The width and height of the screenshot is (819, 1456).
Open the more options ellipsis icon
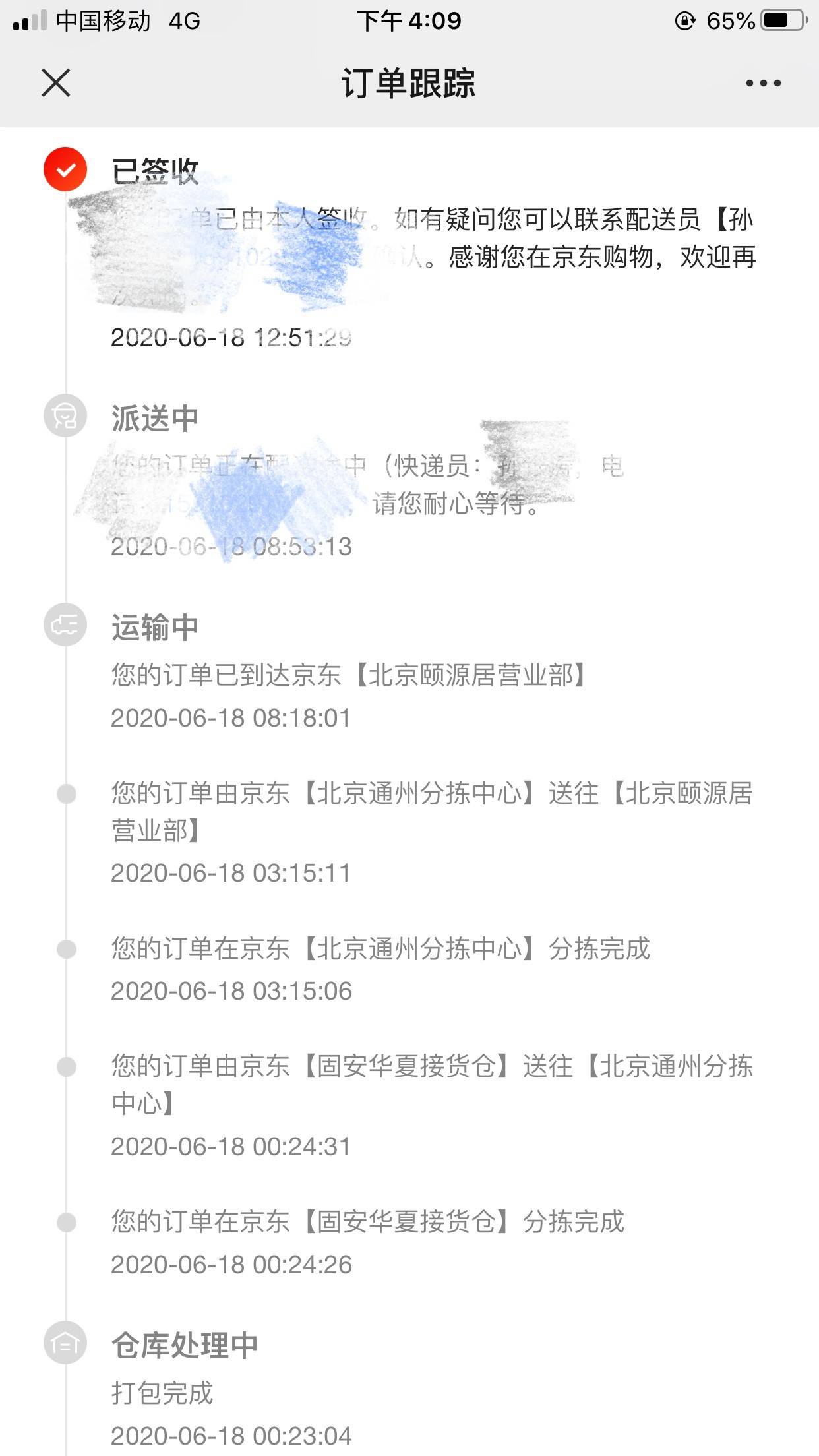(x=762, y=82)
